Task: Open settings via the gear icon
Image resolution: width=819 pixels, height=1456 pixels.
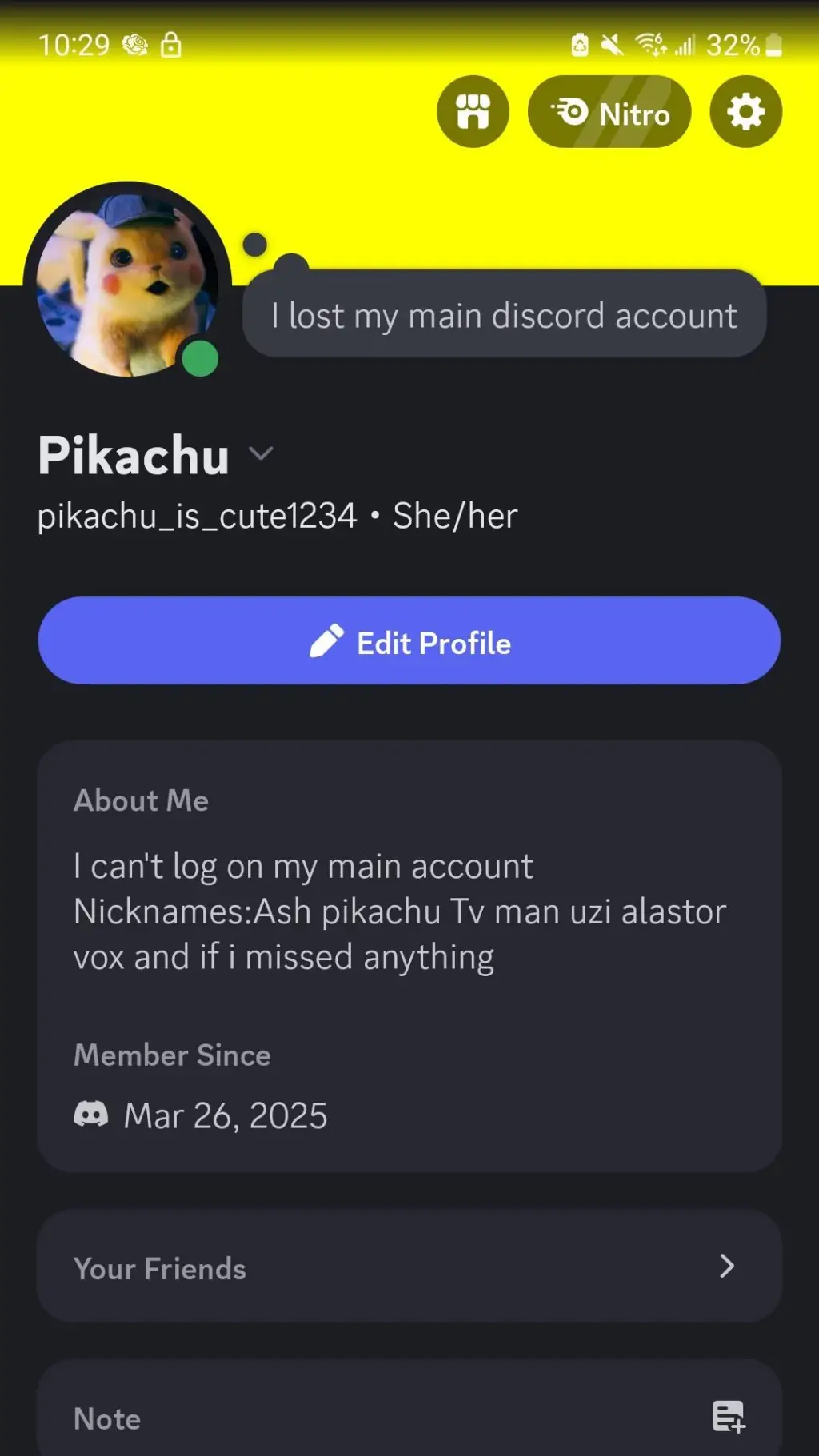Action: click(745, 112)
